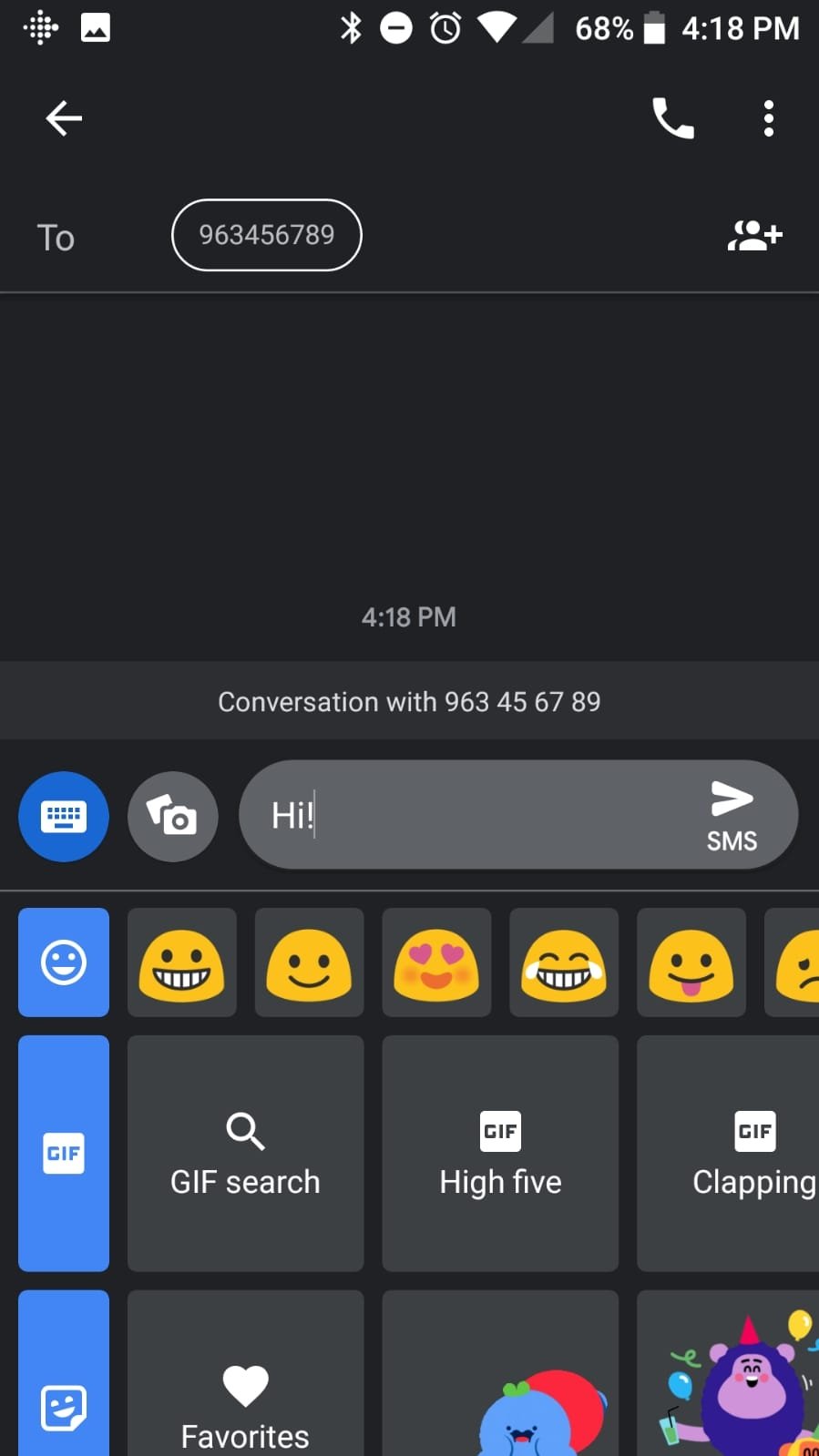Choose the High five GIF category
This screenshot has height=1456, width=819.
point(500,1154)
